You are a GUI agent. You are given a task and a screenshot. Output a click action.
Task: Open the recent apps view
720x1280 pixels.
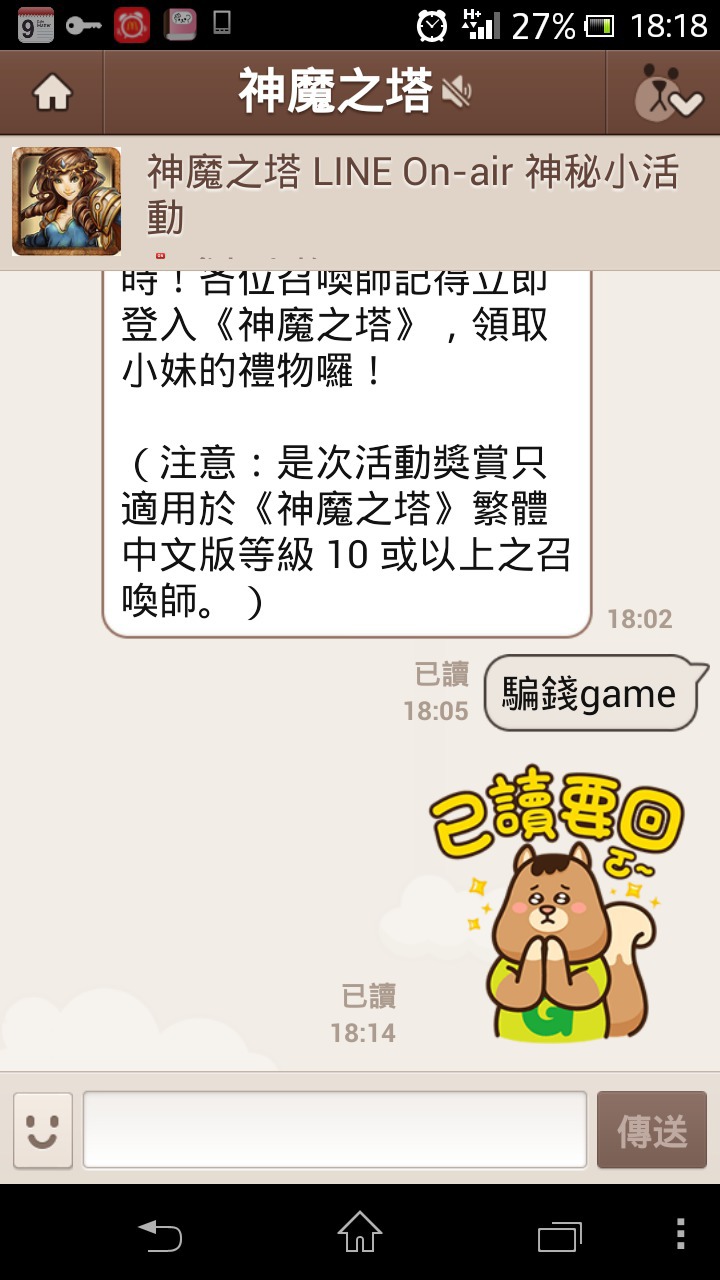[560, 1234]
